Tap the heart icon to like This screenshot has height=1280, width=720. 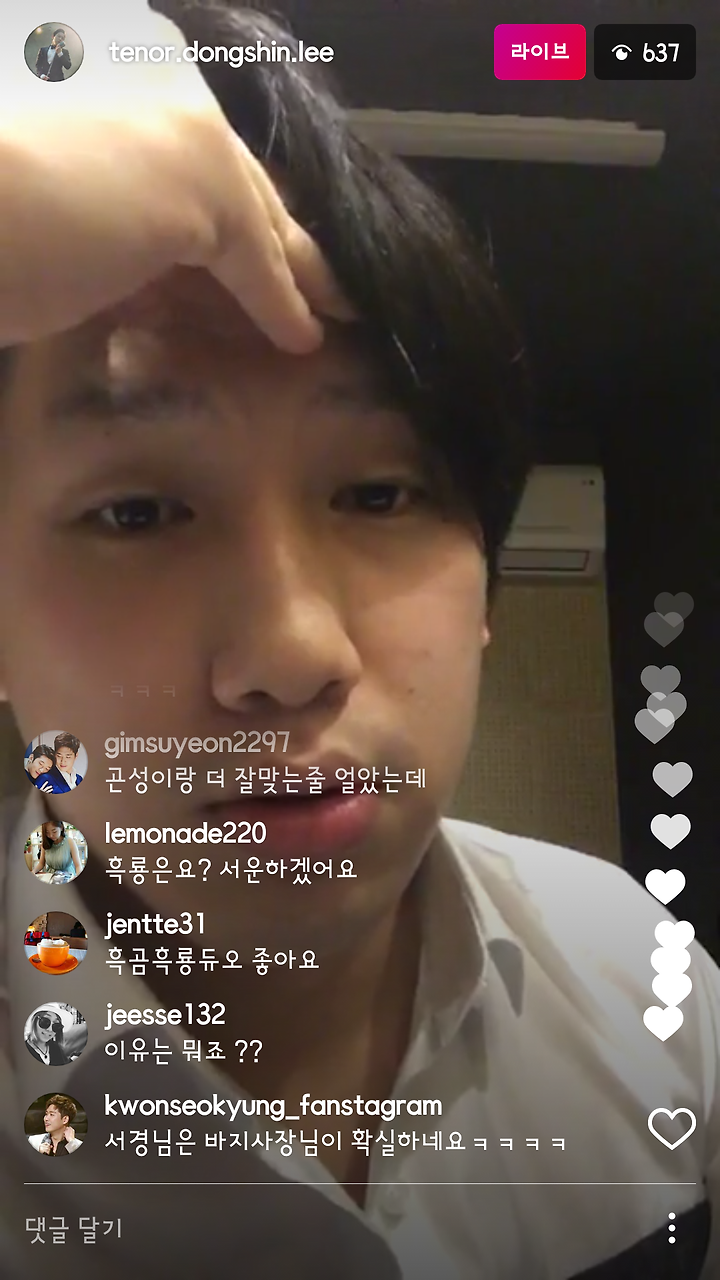click(672, 1129)
